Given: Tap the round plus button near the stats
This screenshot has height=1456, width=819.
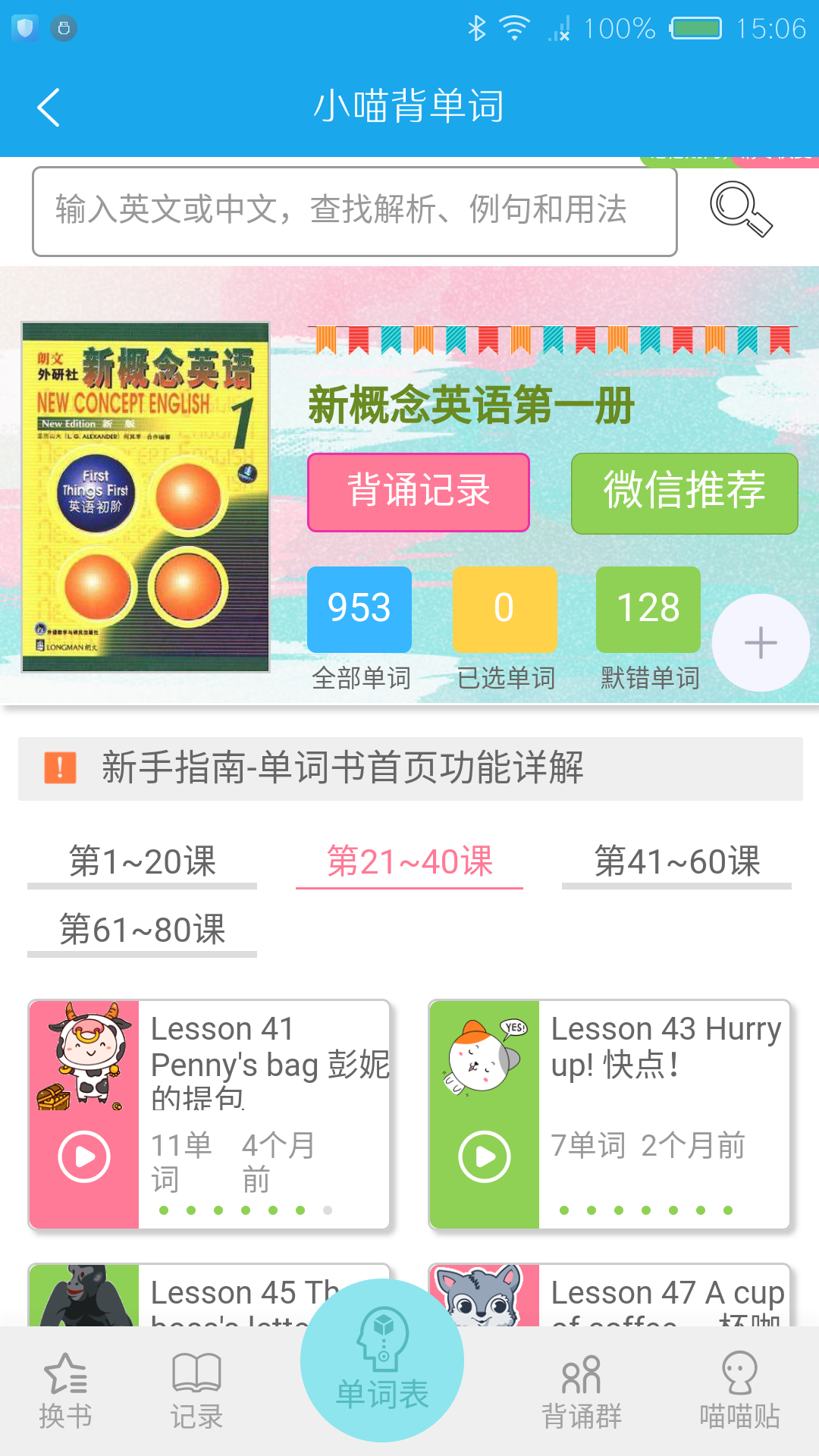Looking at the screenshot, I should (x=761, y=643).
